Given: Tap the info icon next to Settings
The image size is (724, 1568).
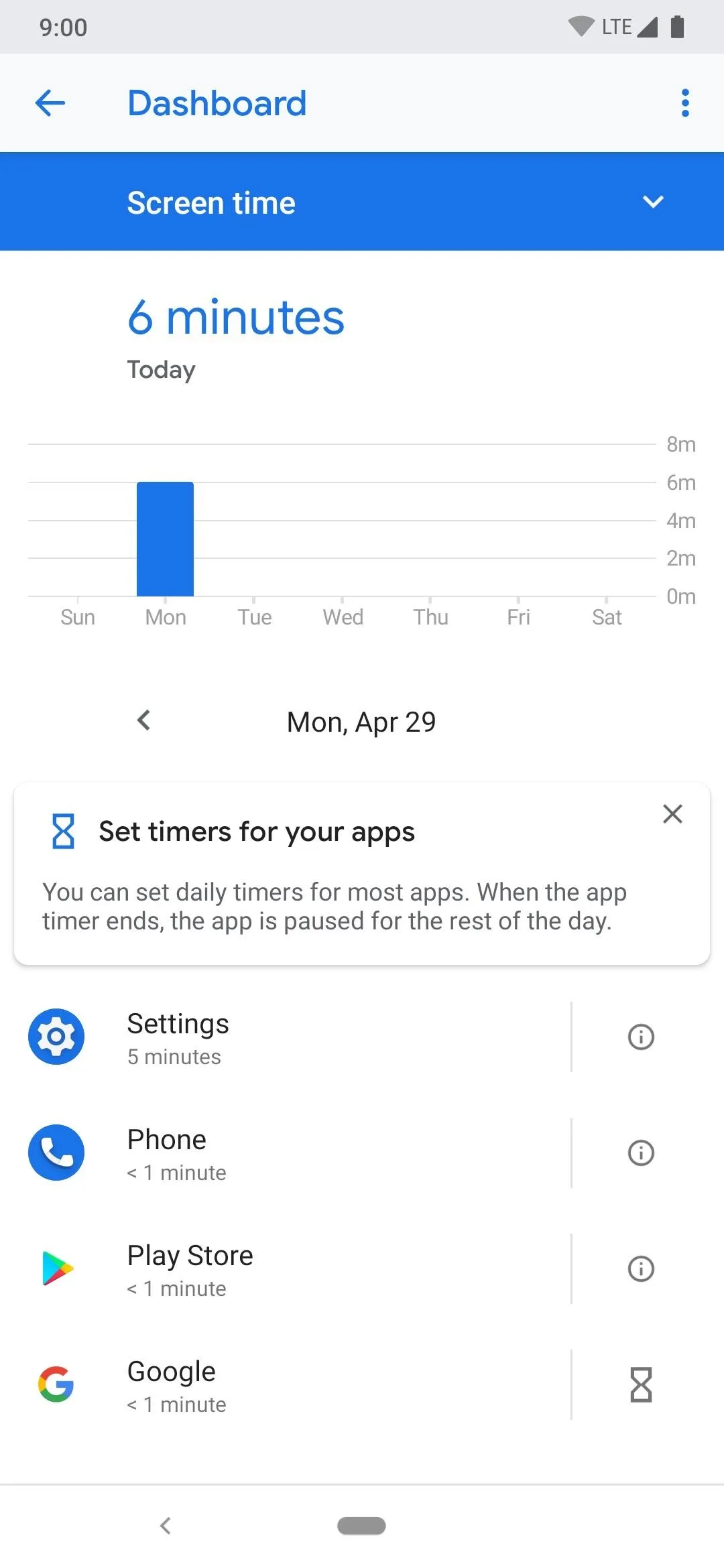Looking at the screenshot, I should (x=641, y=1037).
